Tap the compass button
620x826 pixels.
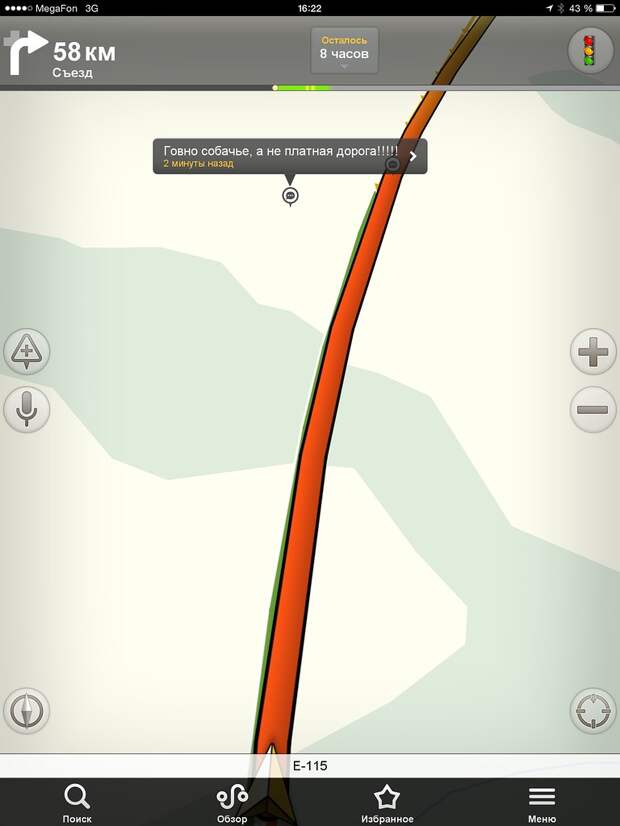click(x=26, y=711)
